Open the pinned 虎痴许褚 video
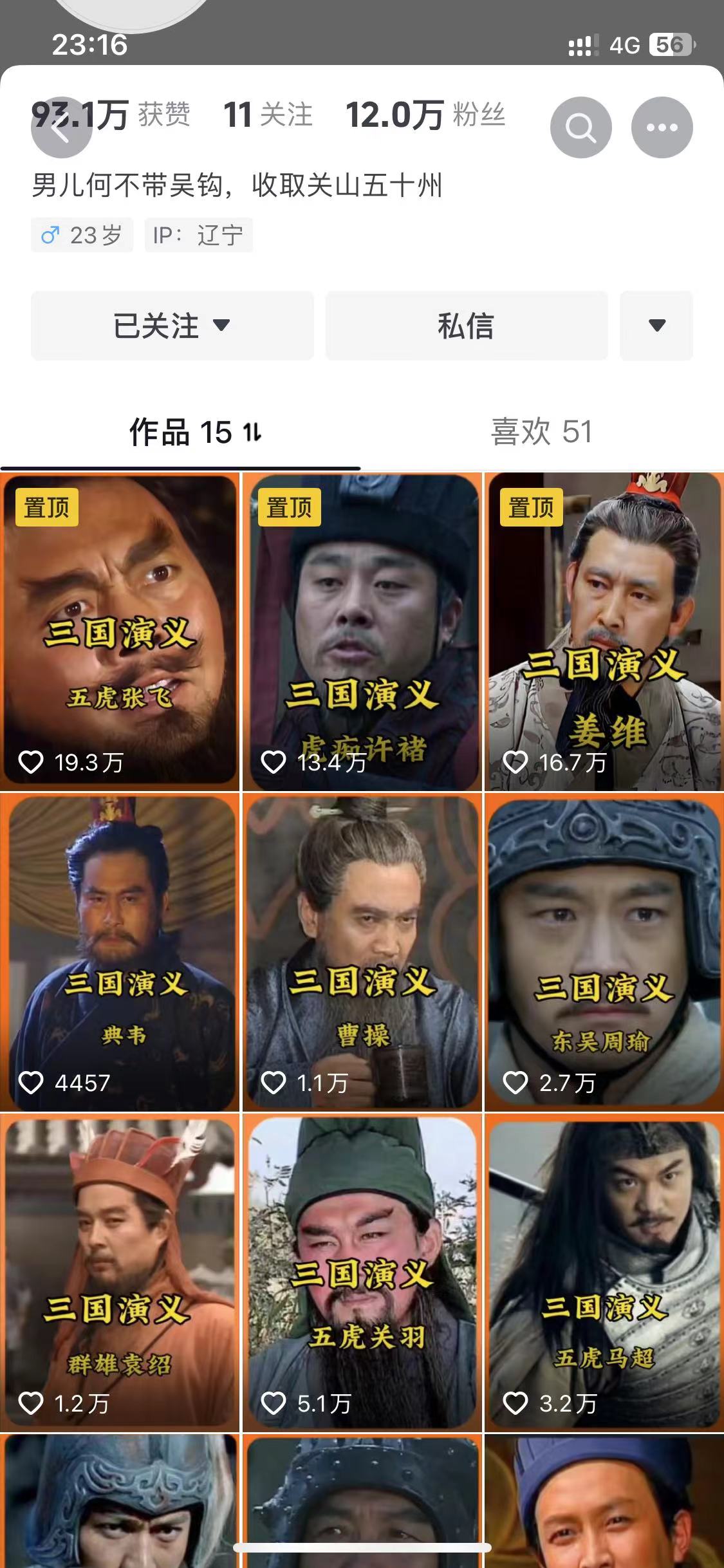Screen dimensions: 724x1568 [362, 631]
